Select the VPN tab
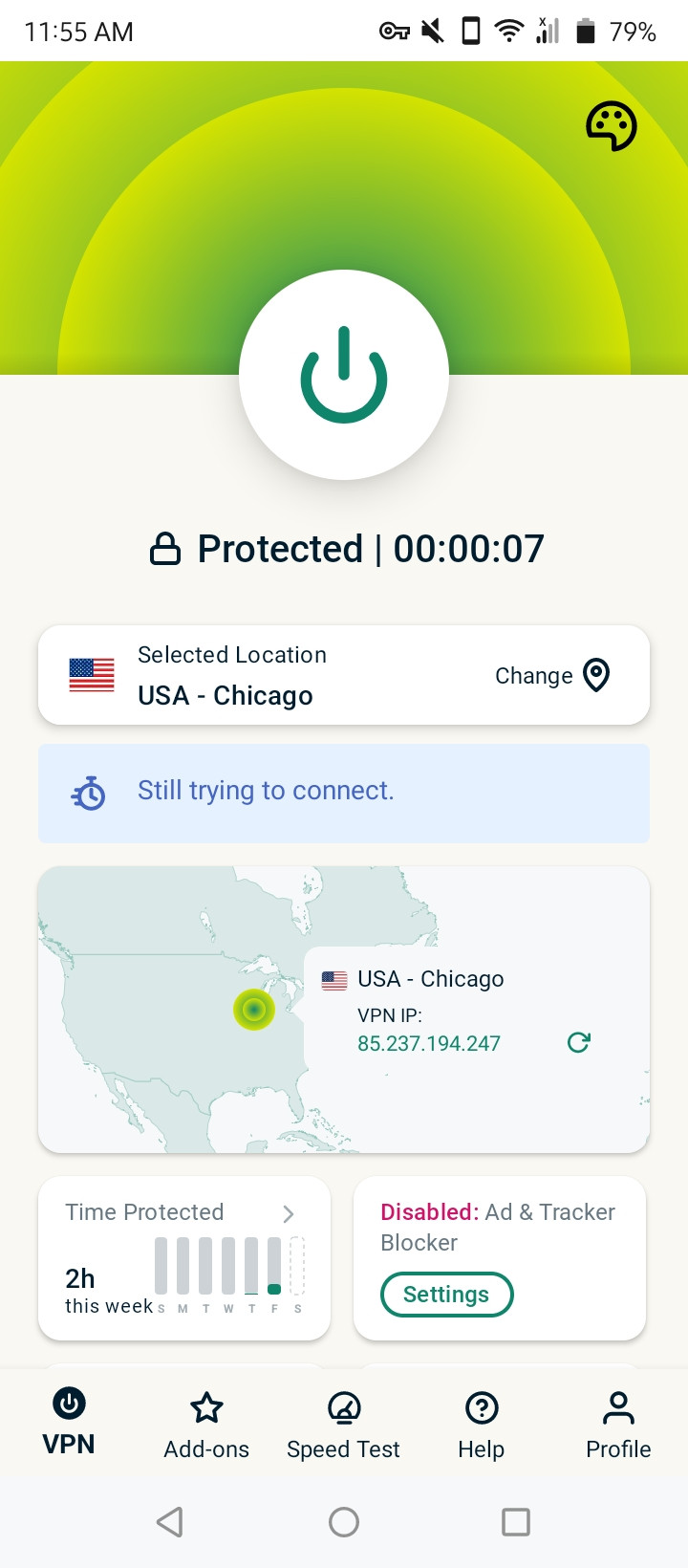The image size is (688, 1568). click(x=69, y=1422)
